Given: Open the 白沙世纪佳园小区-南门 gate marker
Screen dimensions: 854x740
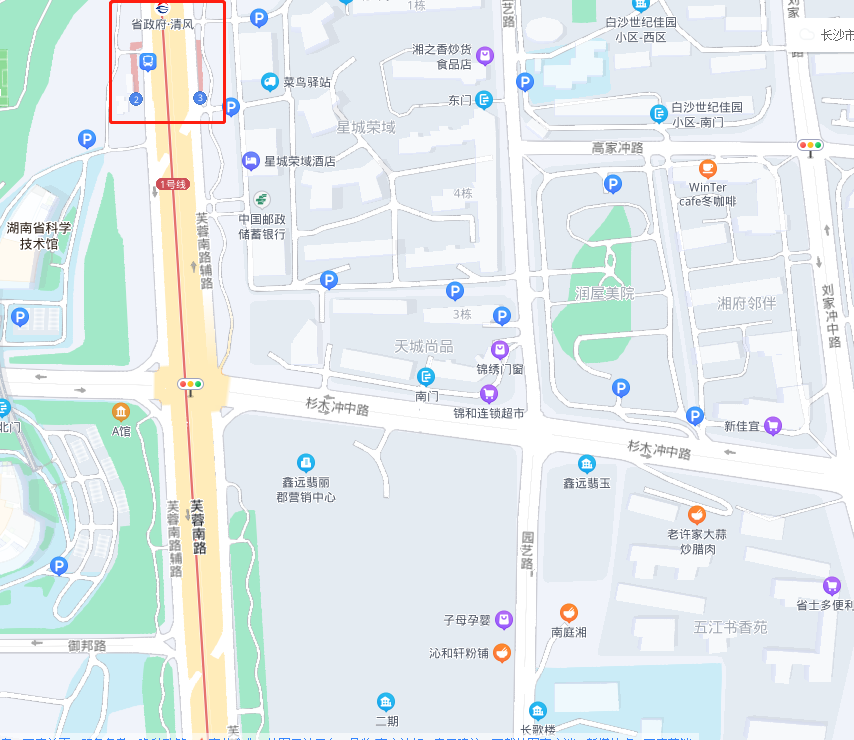Looking at the screenshot, I should point(658,114).
